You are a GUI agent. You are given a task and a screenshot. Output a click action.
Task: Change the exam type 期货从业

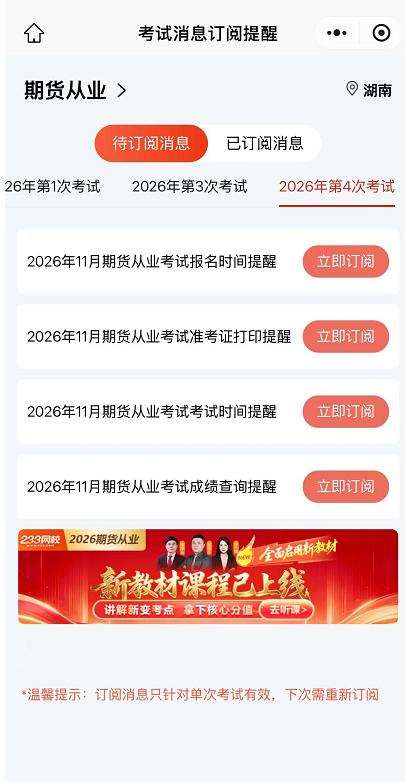(x=75, y=91)
